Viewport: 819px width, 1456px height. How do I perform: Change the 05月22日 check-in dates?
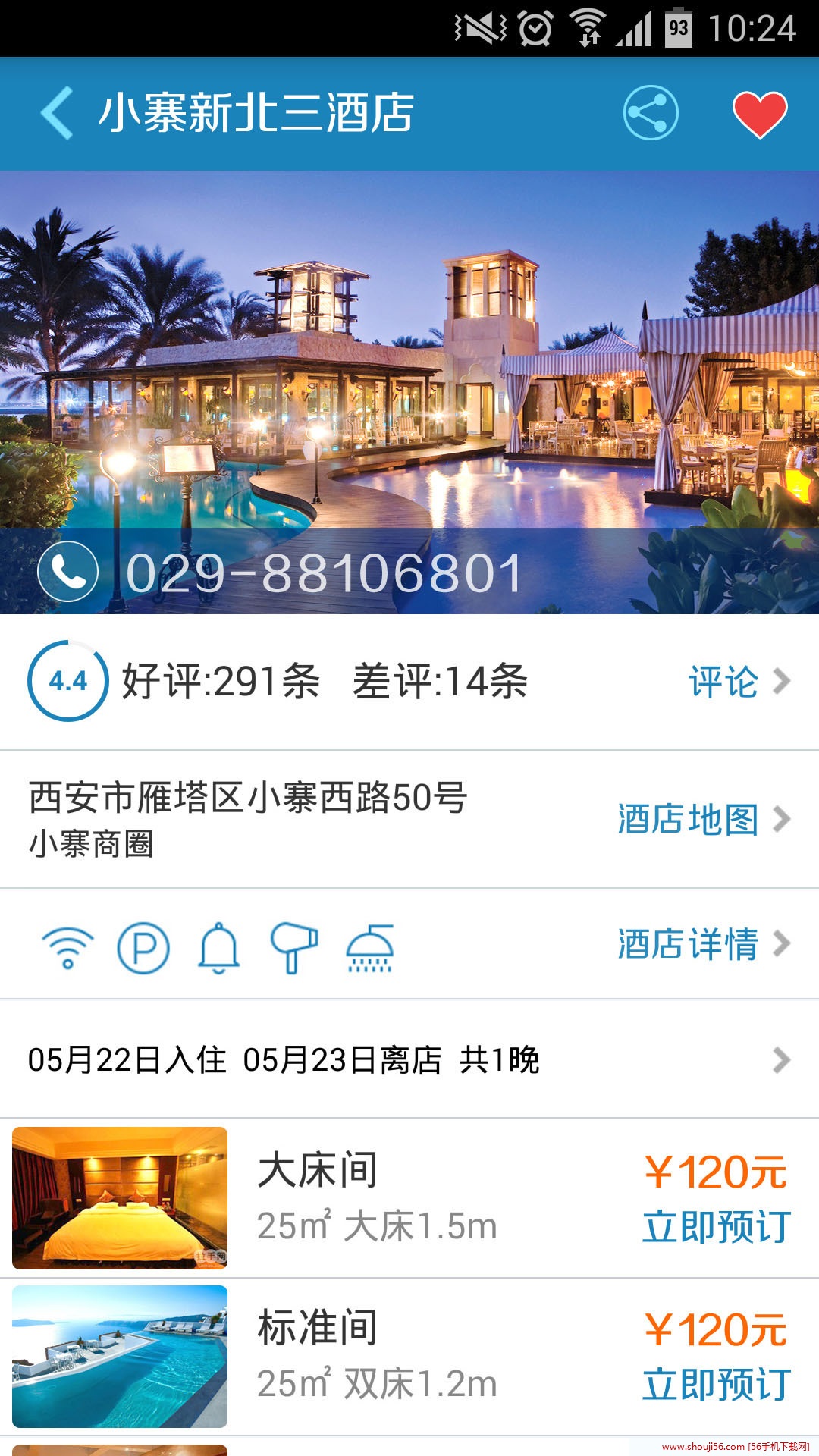(x=409, y=1059)
